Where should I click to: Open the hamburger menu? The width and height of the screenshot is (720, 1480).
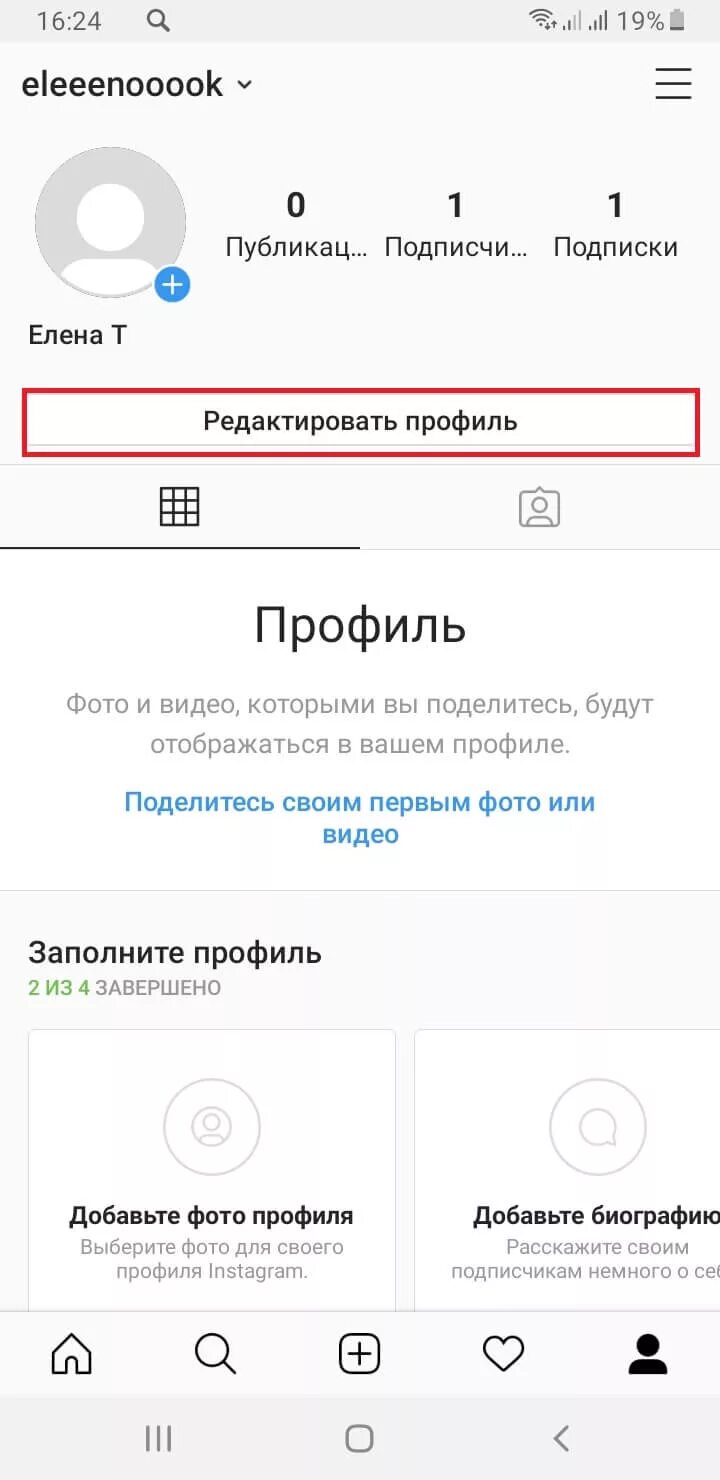click(x=673, y=83)
